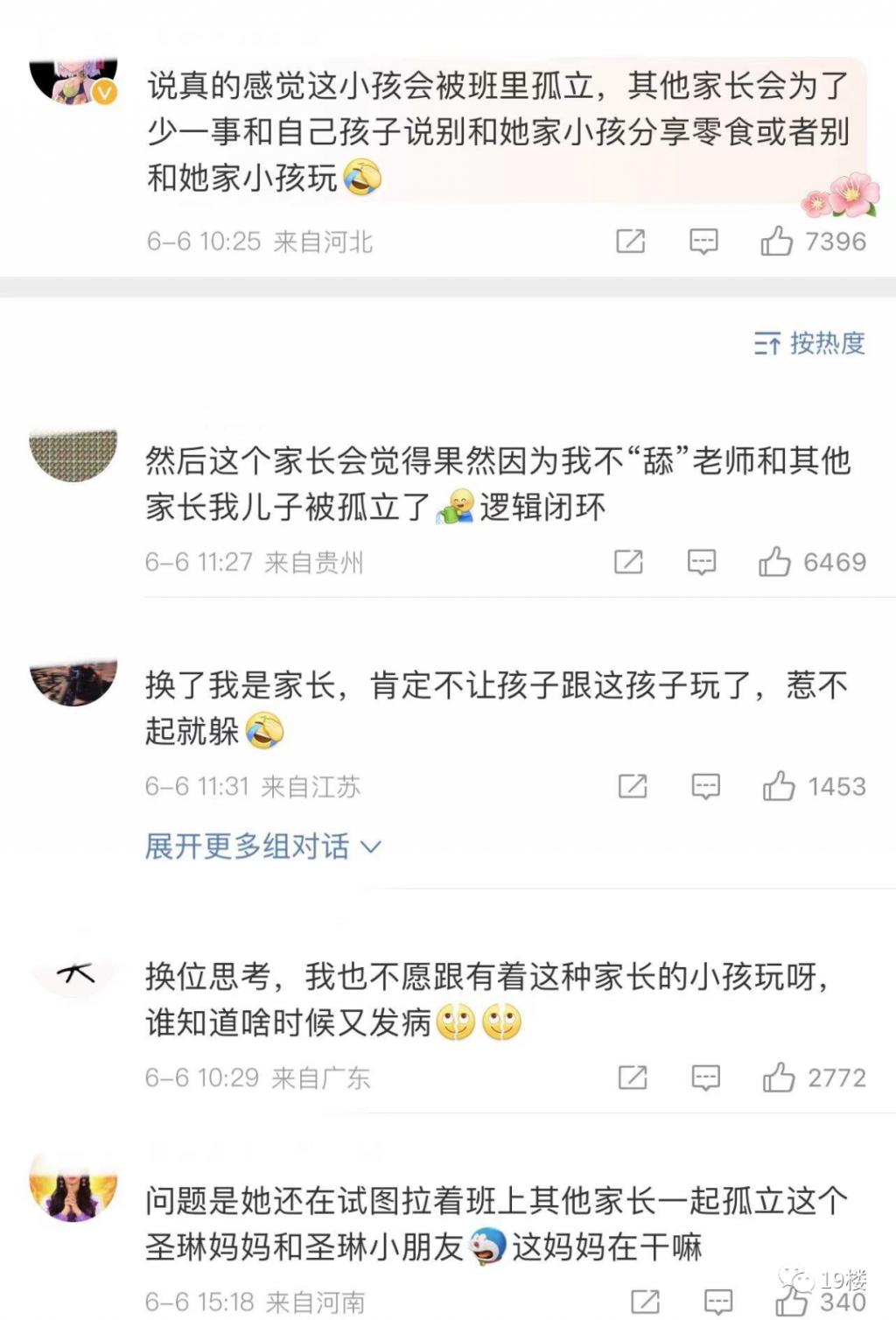Reply to the comment from 河北
Viewport: 896px width, 1320px height.
(703, 241)
